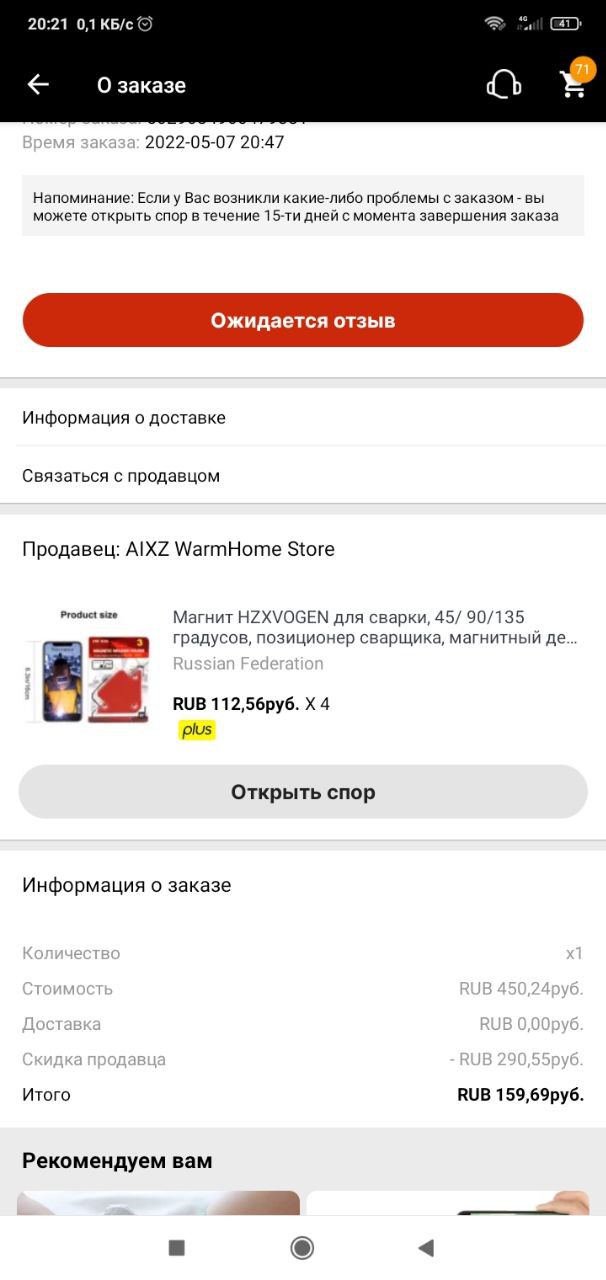Viewport: 606px width, 1280px height.
Task: Open Информация о доставке row
Action: (x=303, y=418)
